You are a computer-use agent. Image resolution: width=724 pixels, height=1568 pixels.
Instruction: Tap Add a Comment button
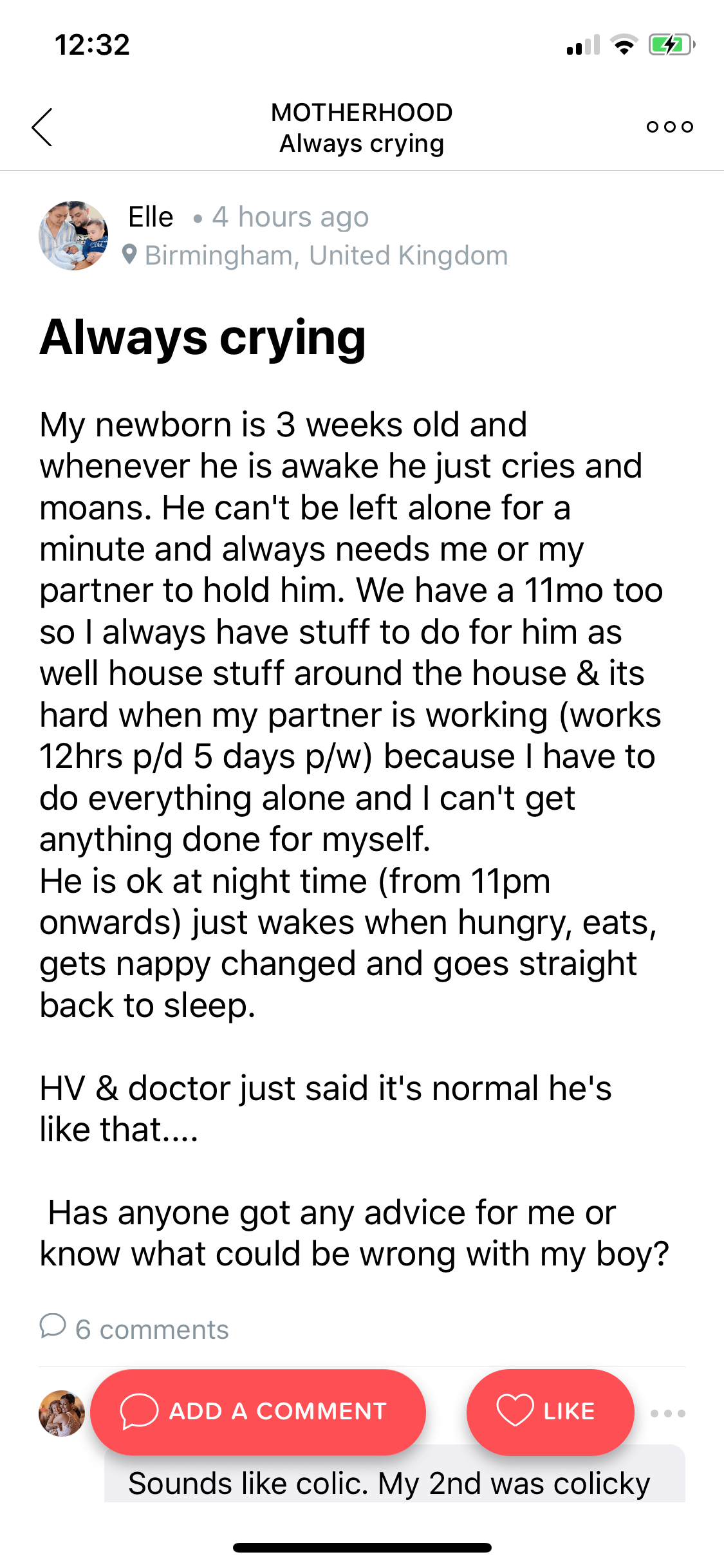point(258,1412)
